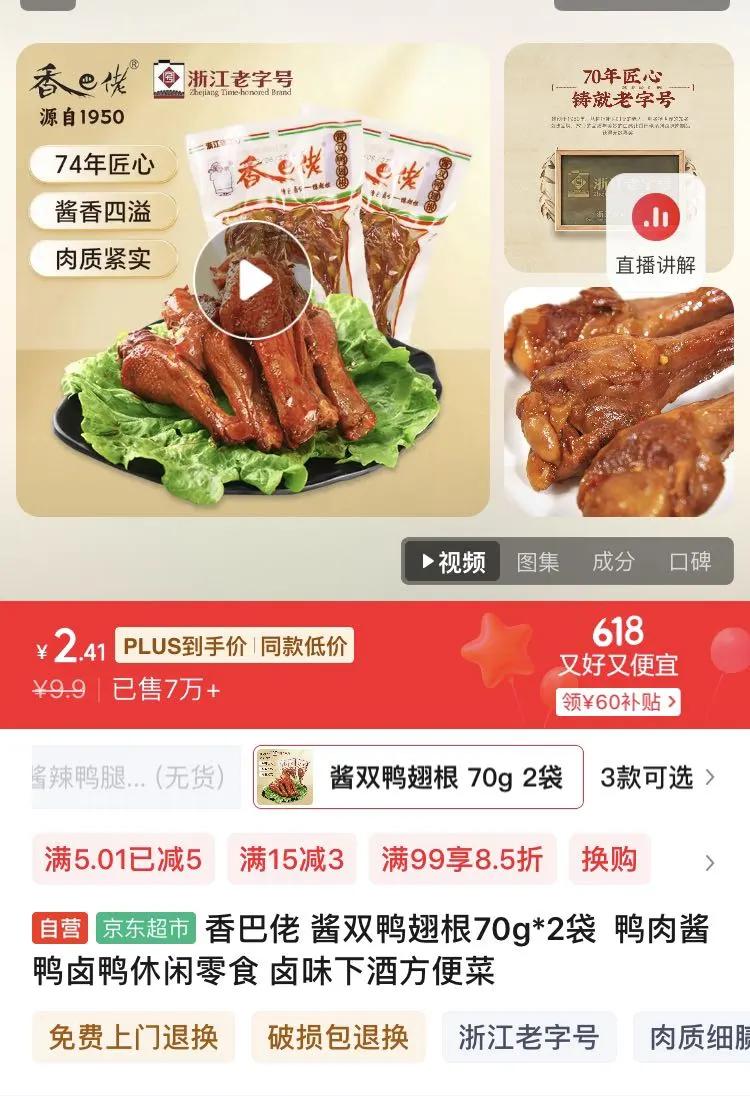Image resolution: width=750 pixels, height=1096 pixels.
Task: Expand promotions with the chevron after 换购
Action: coord(709,863)
